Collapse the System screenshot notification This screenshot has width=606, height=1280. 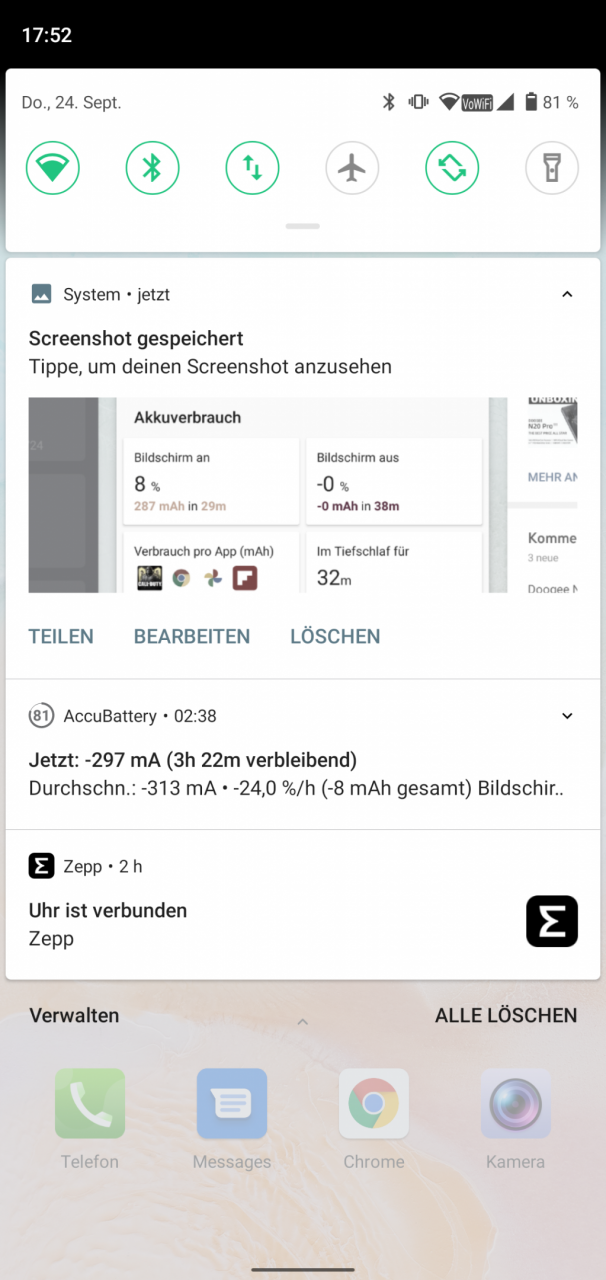pos(567,294)
